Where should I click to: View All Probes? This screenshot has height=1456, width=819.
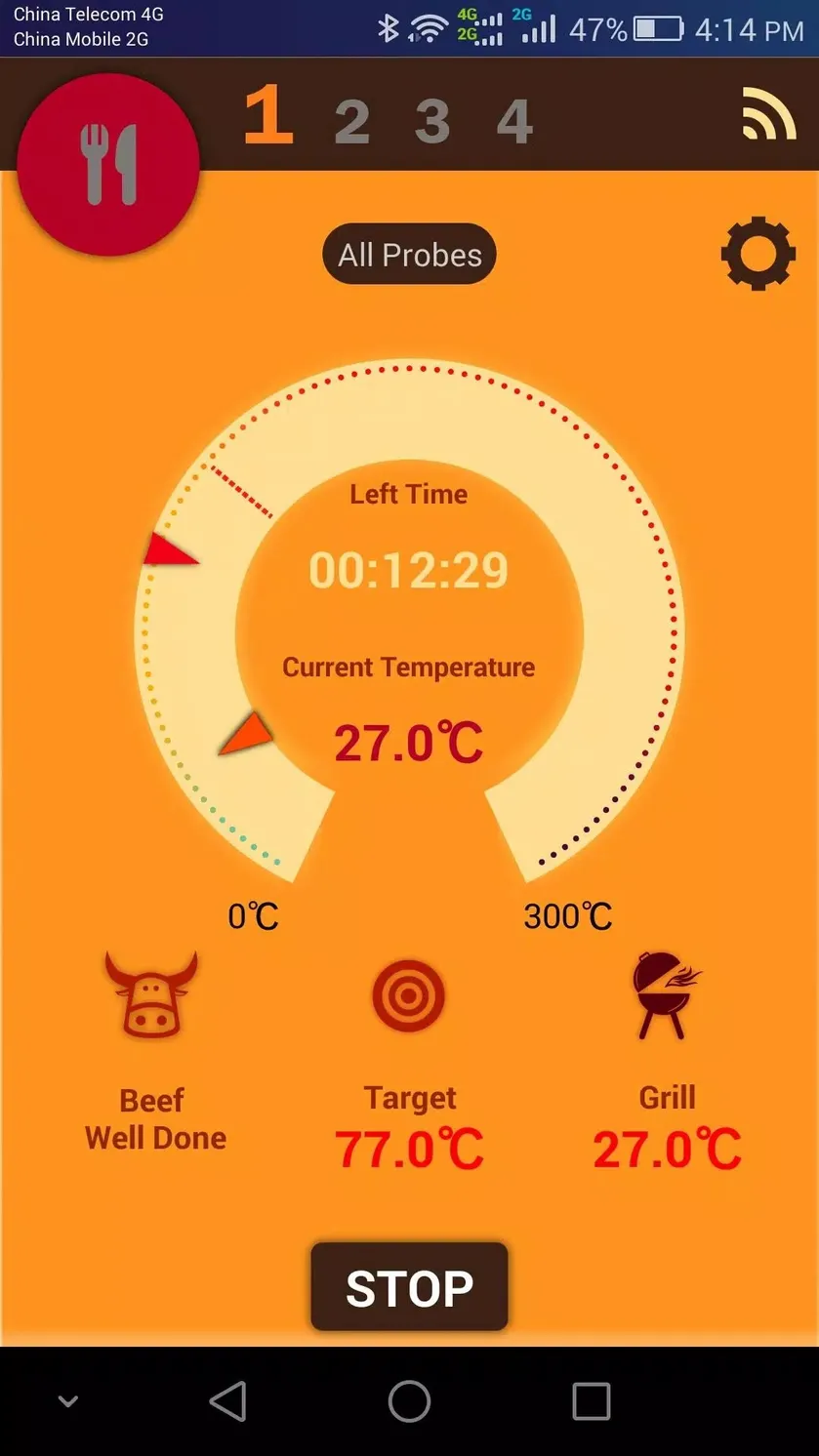click(410, 255)
